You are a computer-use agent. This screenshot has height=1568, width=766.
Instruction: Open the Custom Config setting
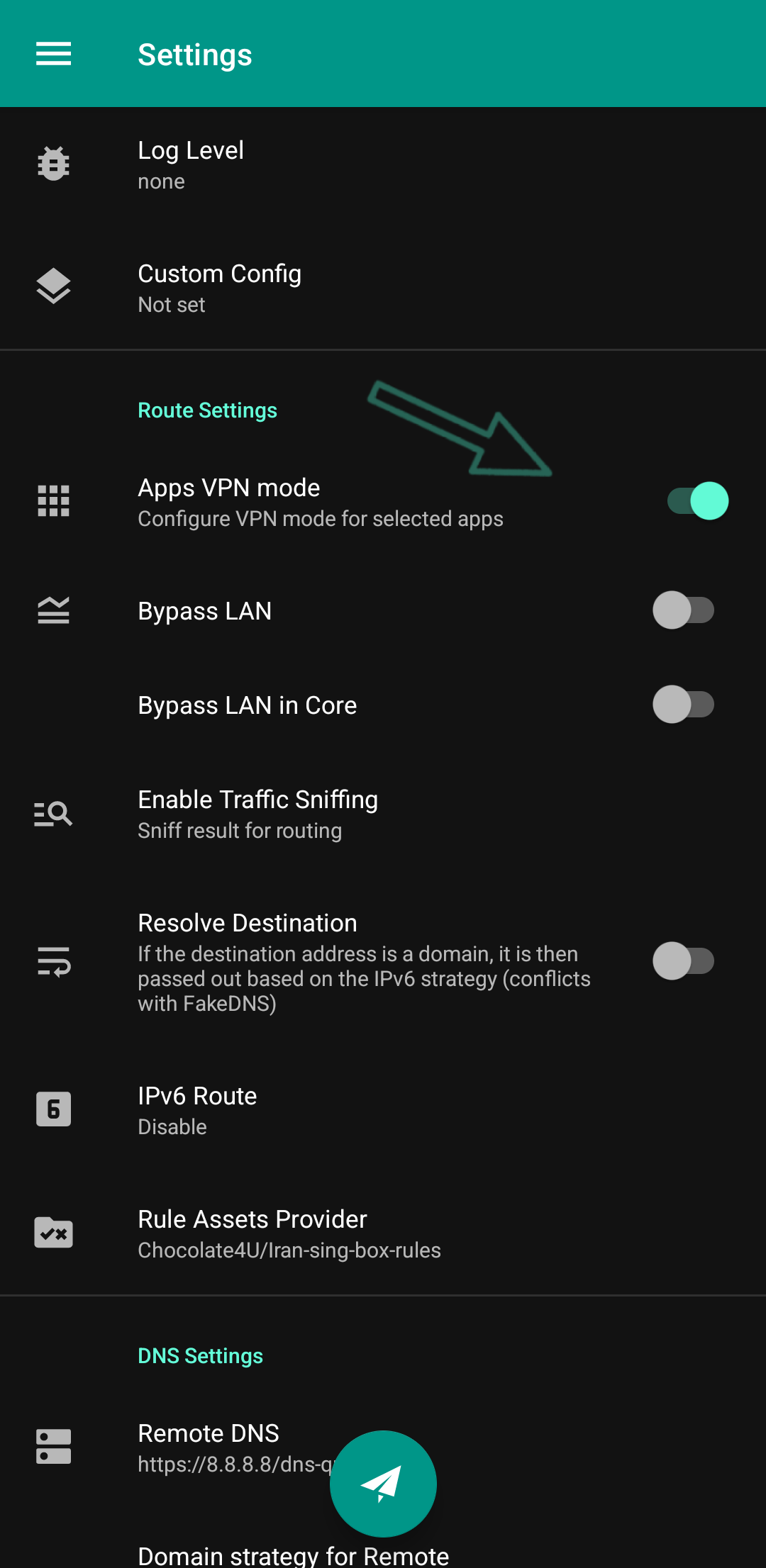(383, 288)
